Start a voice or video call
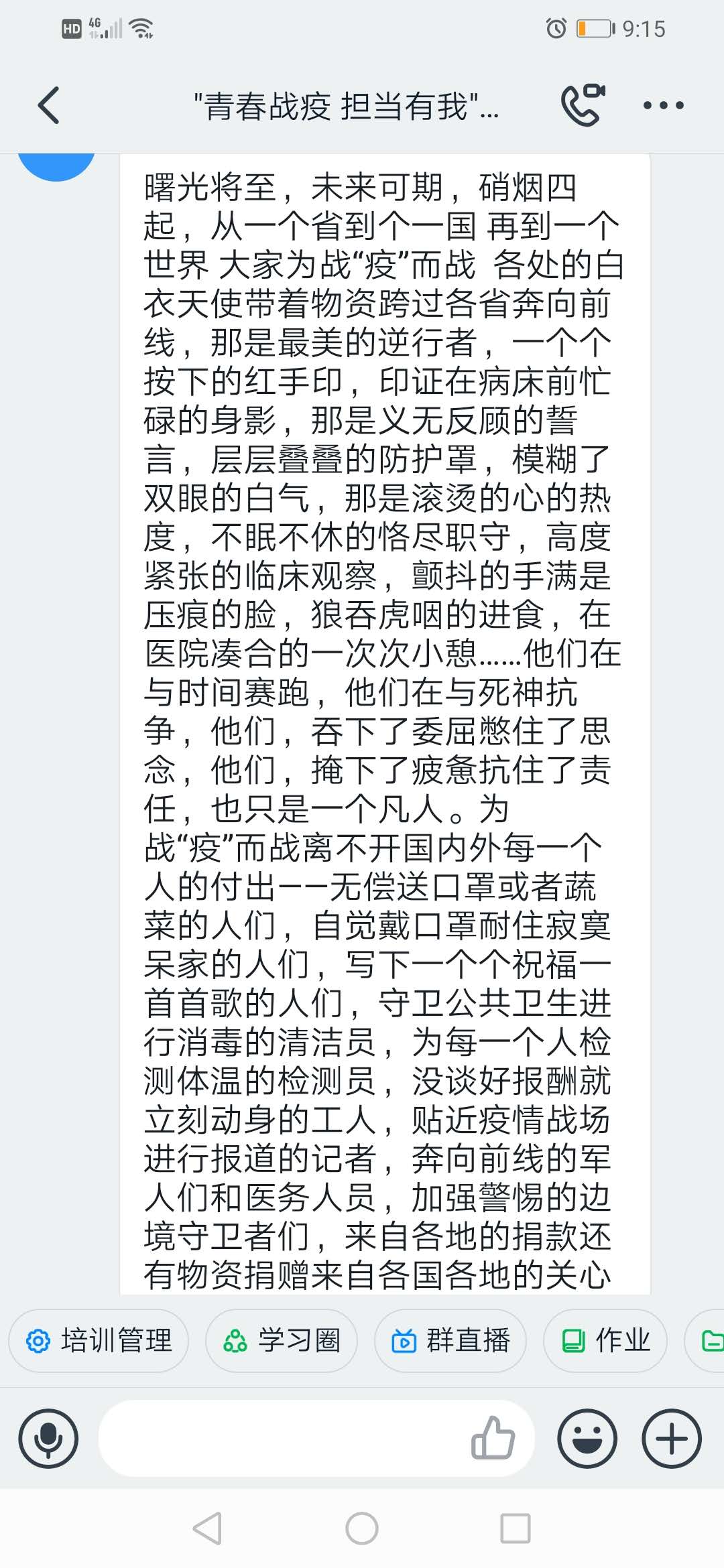The height and width of the screenshot is (1568, 724). [582, 105]
